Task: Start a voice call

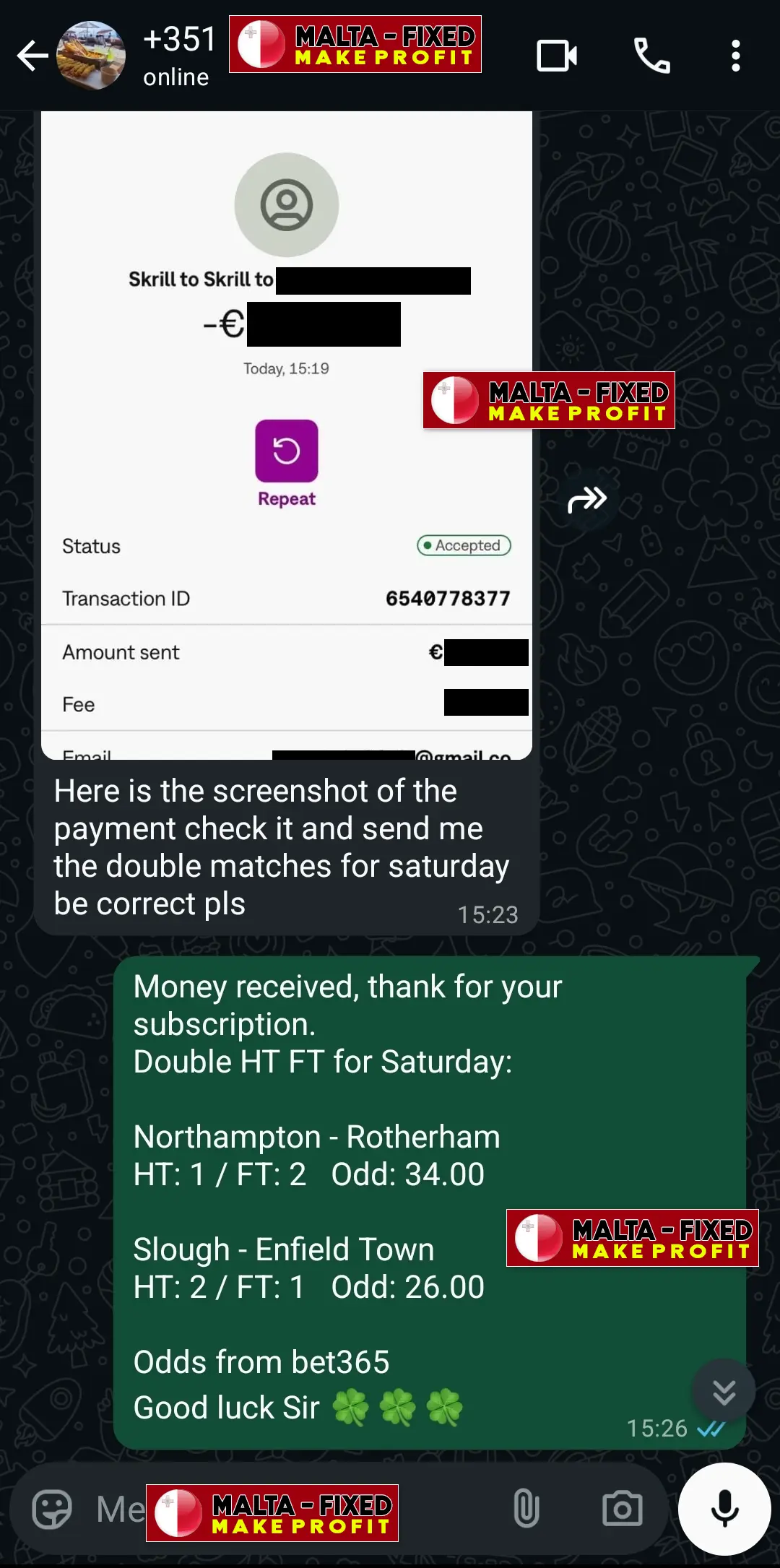Action: (651, 56)
